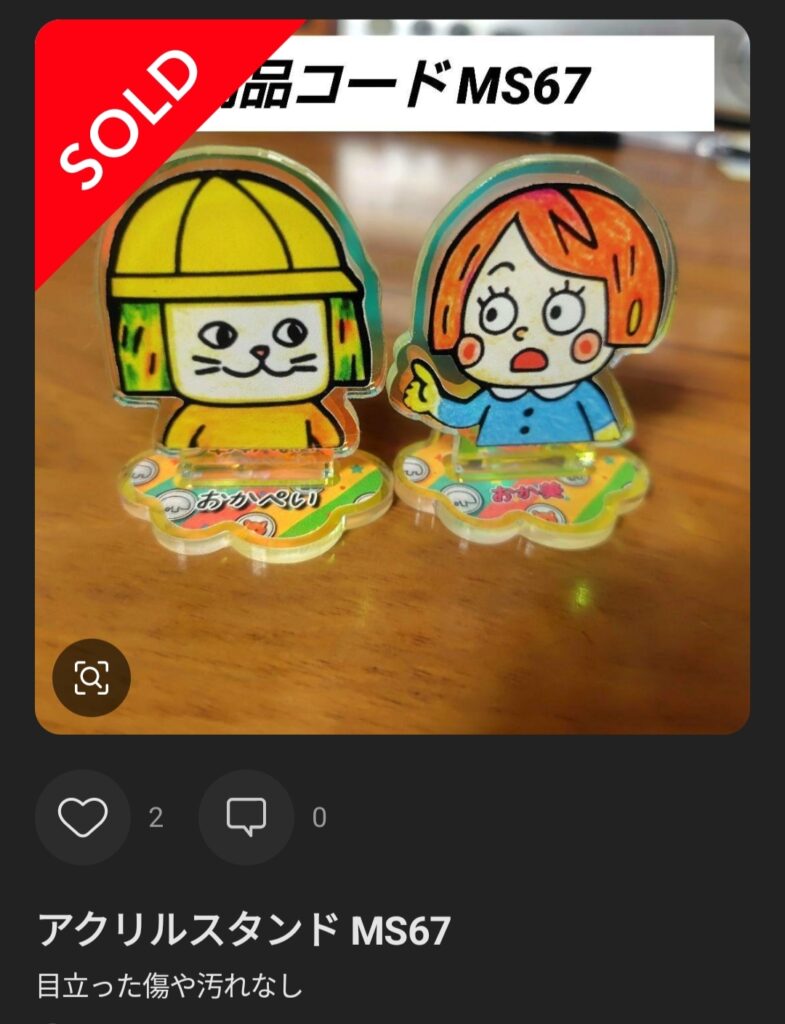Search for similar items by image
The width and height of the screenshot is (785, 1024).
(91, 678)
